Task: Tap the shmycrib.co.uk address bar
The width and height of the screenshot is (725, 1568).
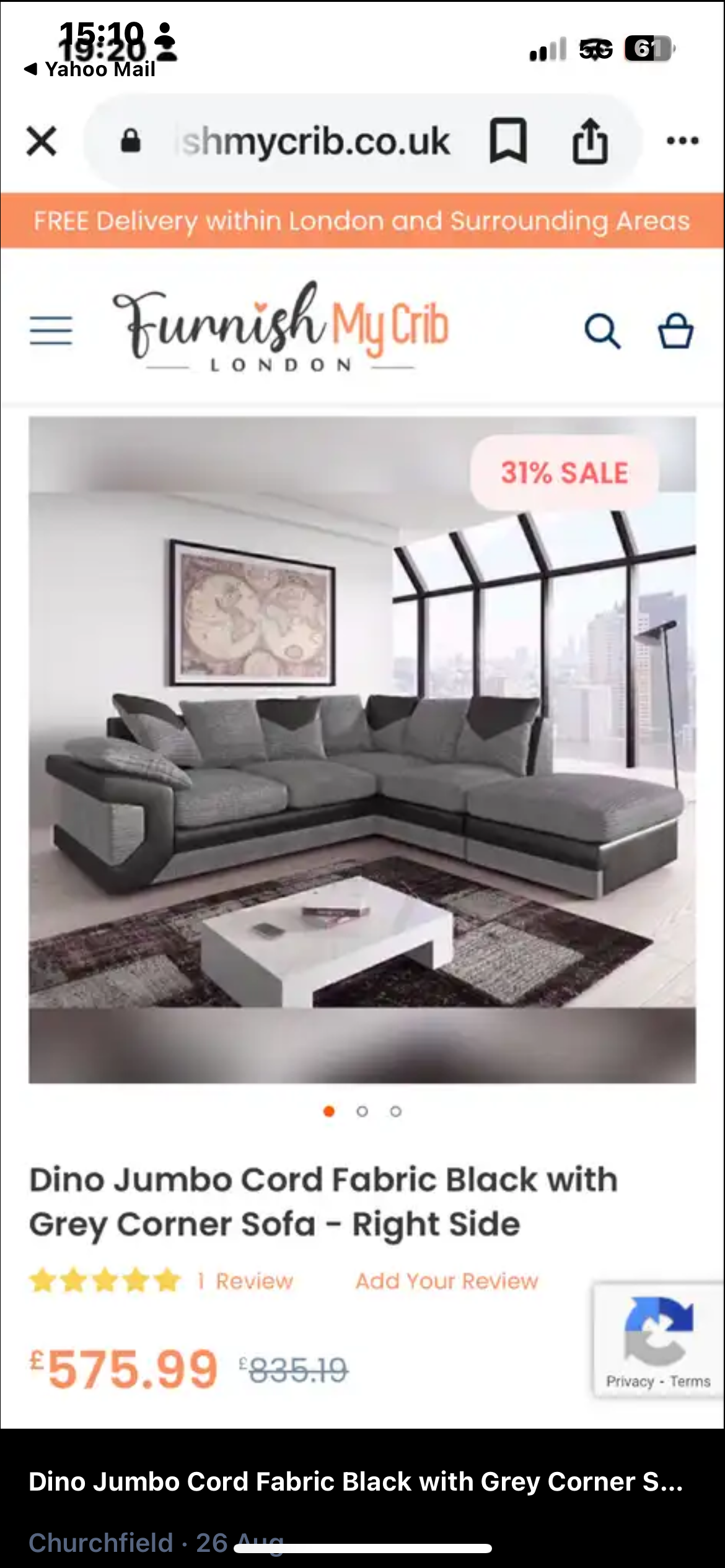Action: [316, 141]
